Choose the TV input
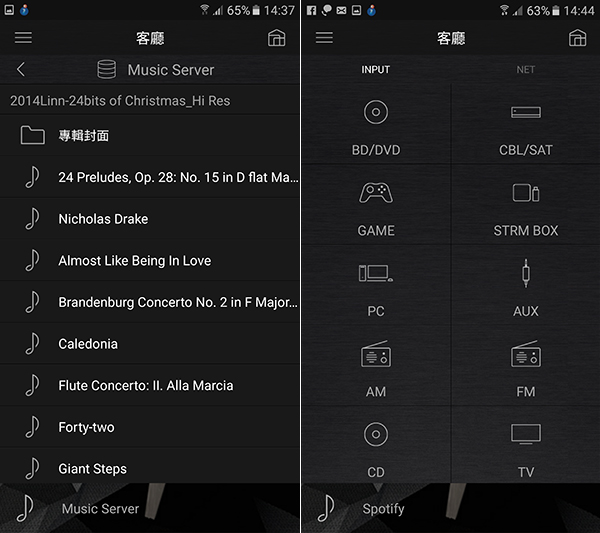This screenshot has height=533, width=600. (525, 448)
